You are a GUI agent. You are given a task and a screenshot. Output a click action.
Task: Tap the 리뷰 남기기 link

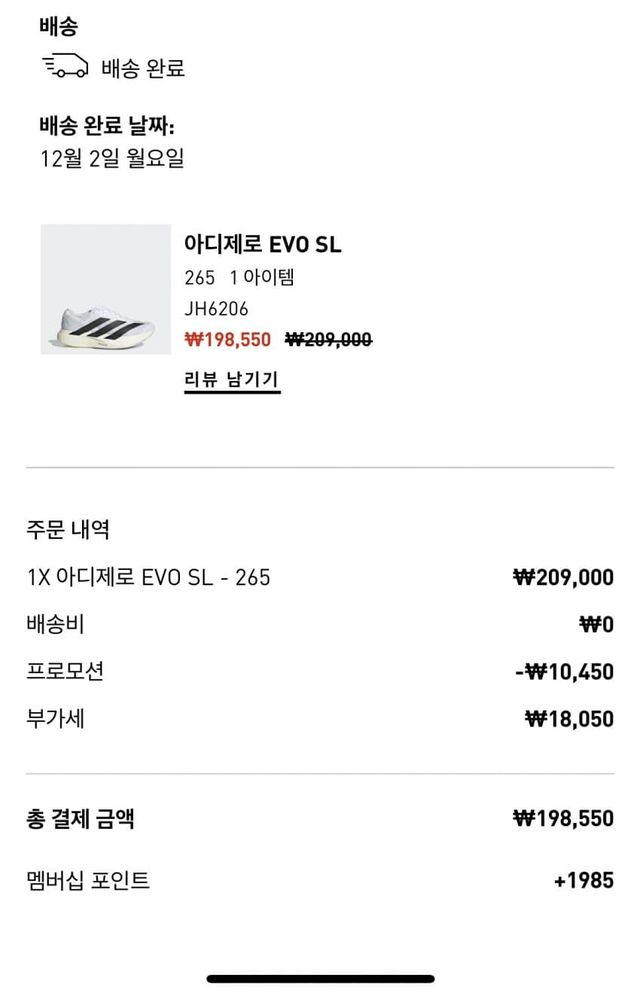[232, 380]
